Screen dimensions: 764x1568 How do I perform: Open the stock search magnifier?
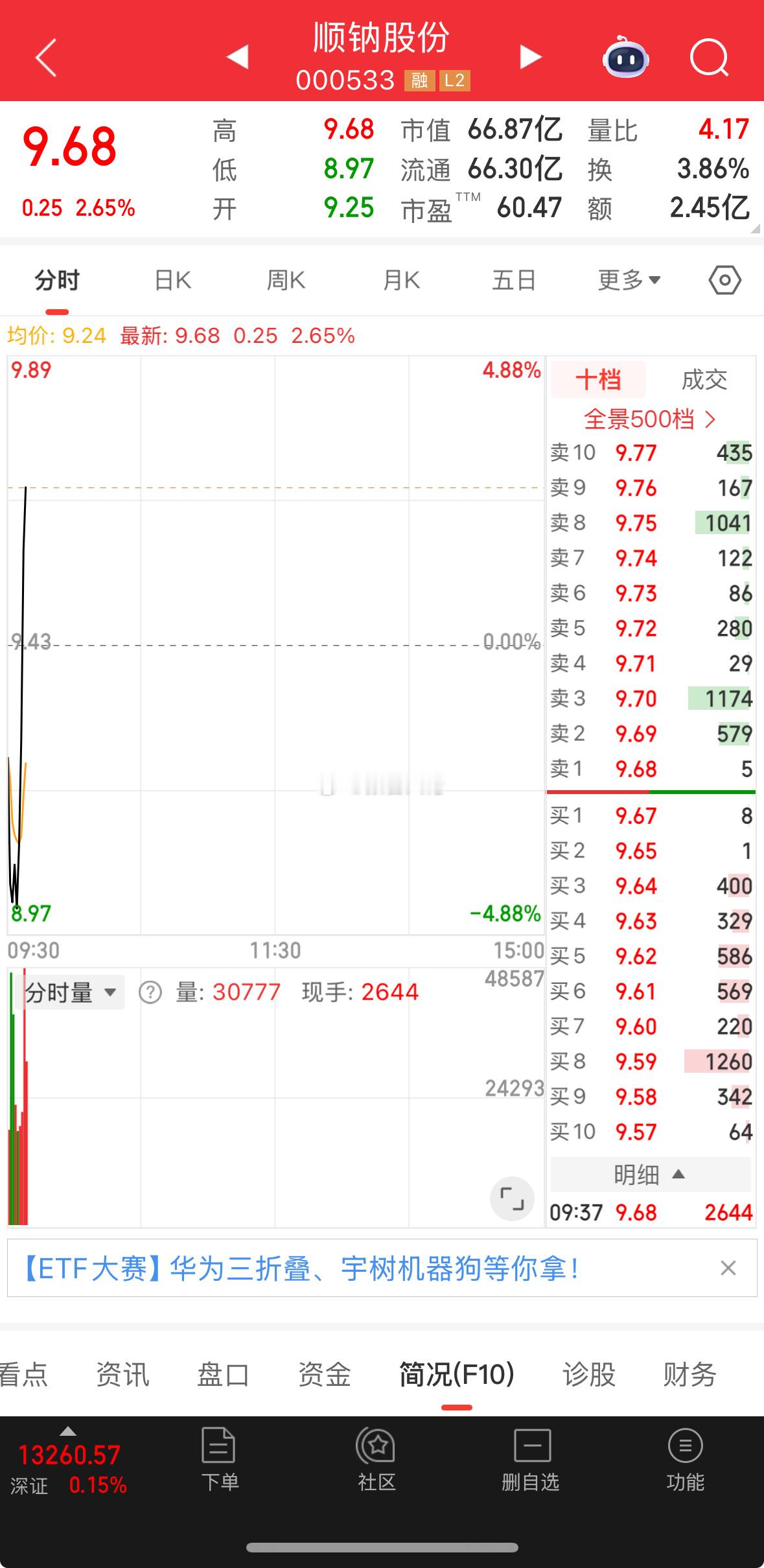tap(708, 58)
